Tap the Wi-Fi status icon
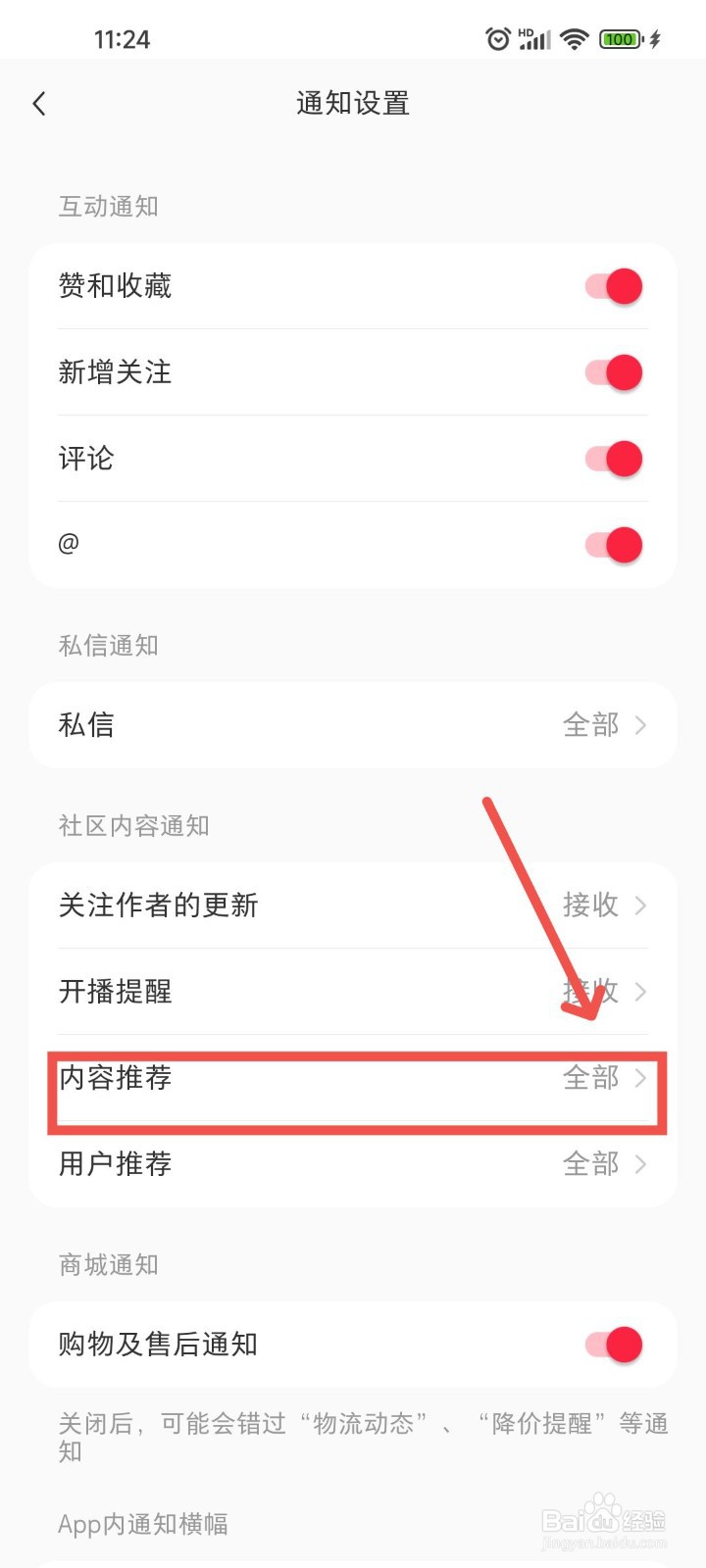This screenshot has width=706, height=1568. [x=574, y=38]
